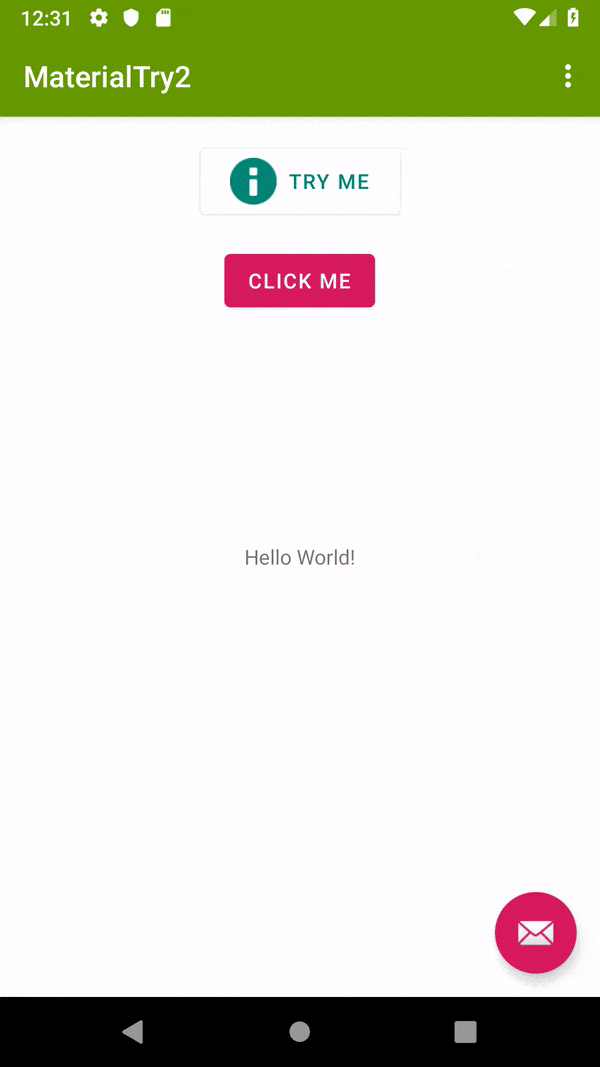
Task: Open the overflow menu in the app bar
Action: [x=567, y=76]
